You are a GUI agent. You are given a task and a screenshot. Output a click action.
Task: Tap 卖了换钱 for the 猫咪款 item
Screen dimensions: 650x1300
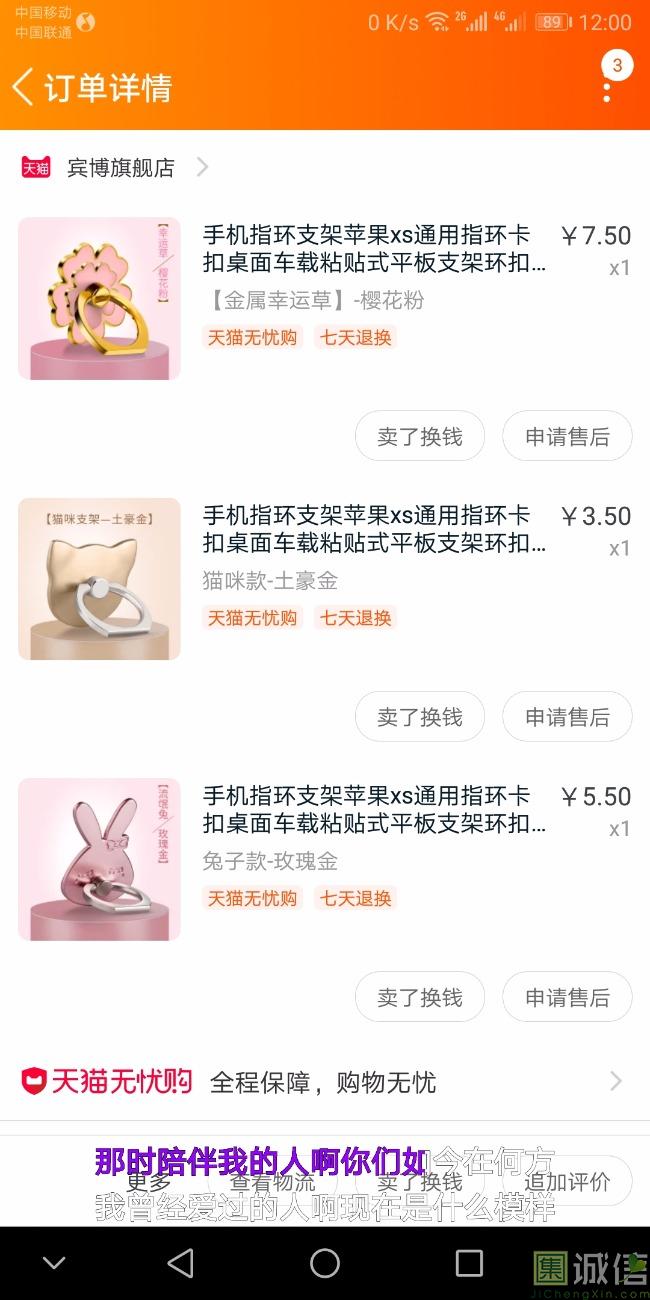tap(420, 717)
